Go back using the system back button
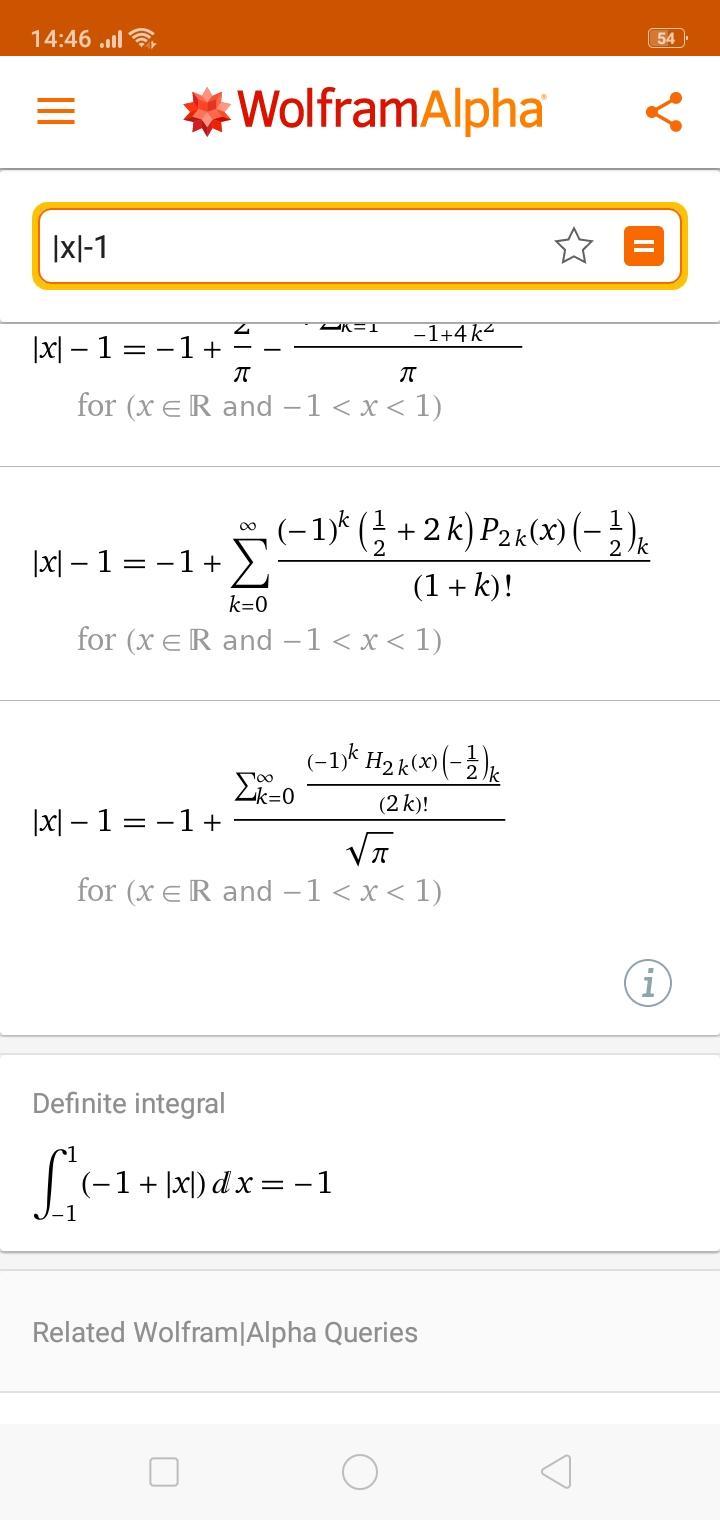The height and width of the screenshot is (1520, 720). [556, 1471]
